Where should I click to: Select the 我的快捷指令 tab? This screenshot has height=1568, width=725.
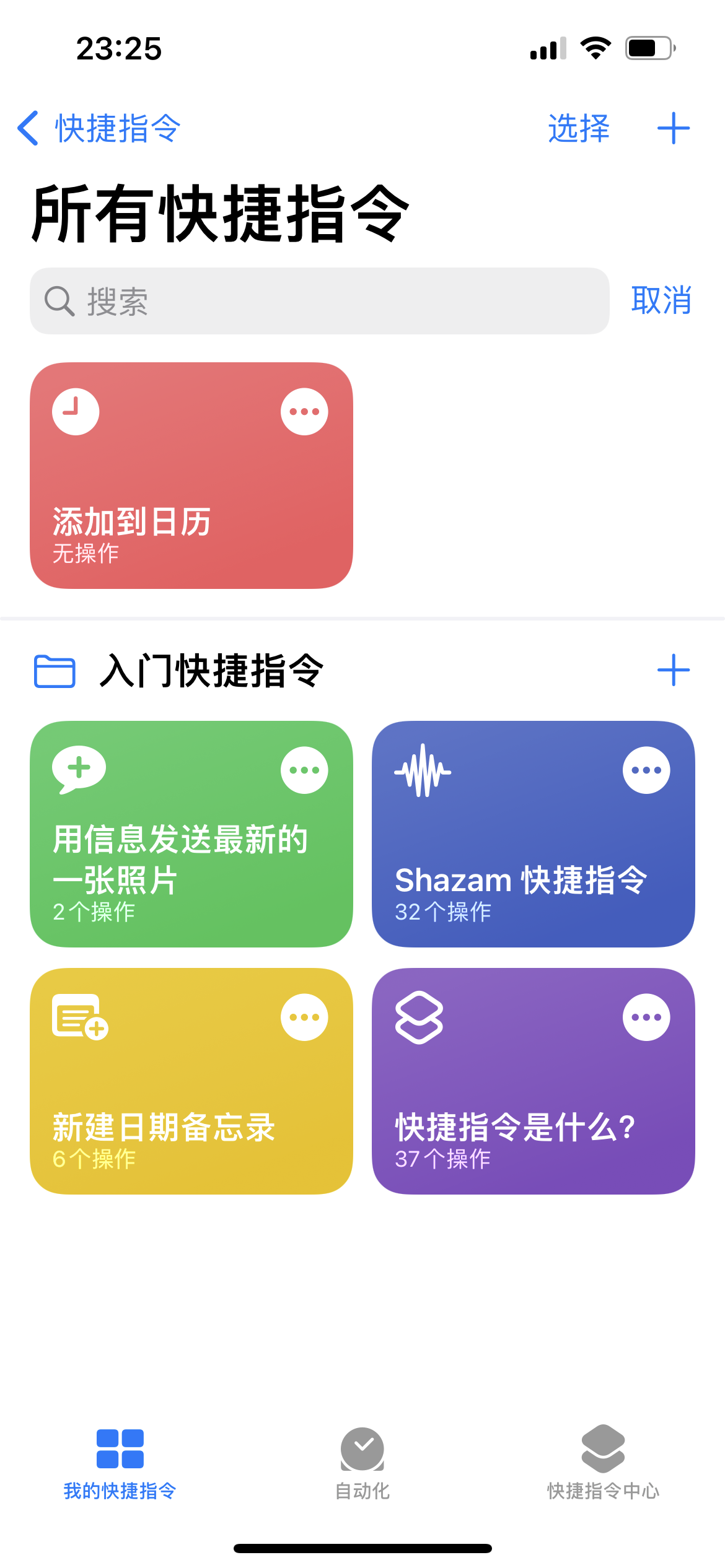[x=120, y=1464]
